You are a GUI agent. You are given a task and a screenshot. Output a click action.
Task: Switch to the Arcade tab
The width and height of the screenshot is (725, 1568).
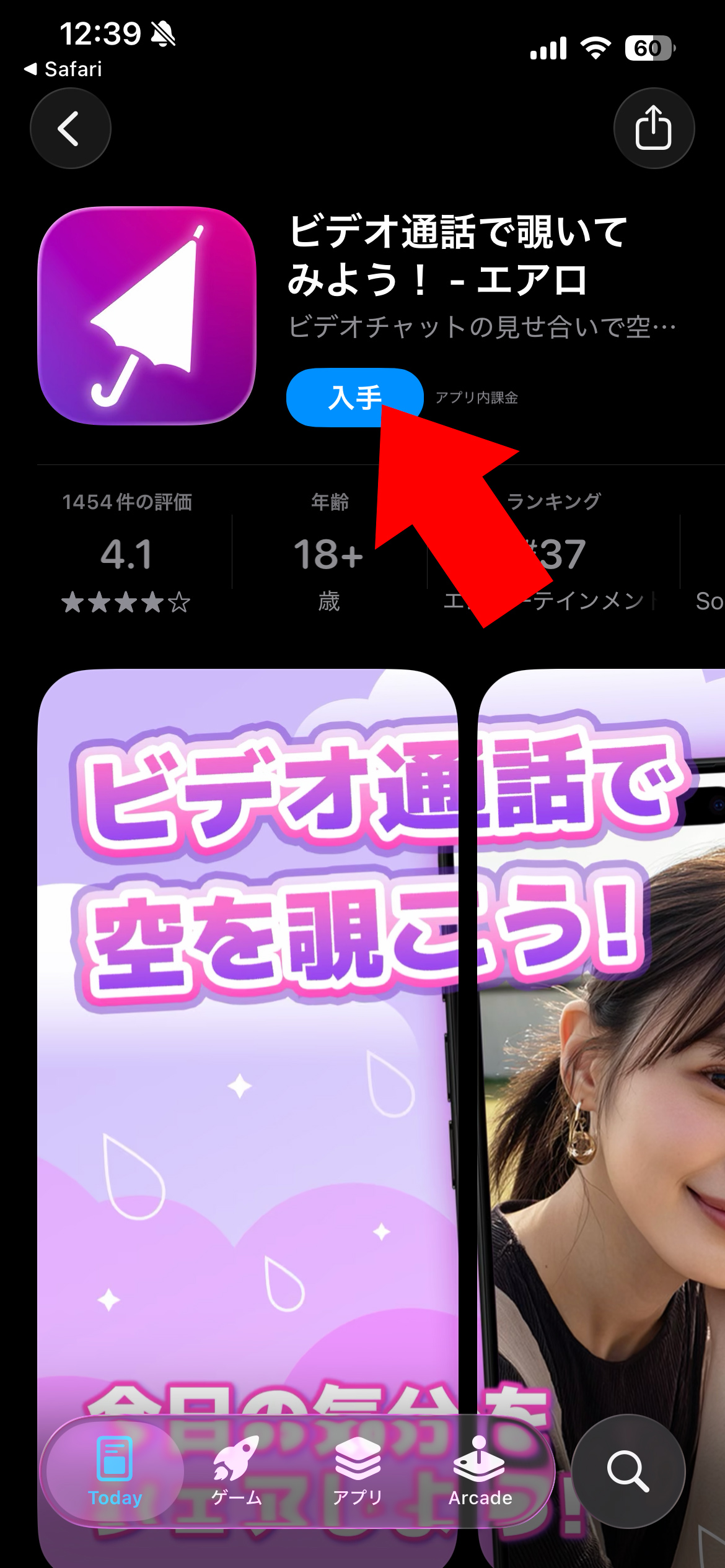[x=480, y=1471]
